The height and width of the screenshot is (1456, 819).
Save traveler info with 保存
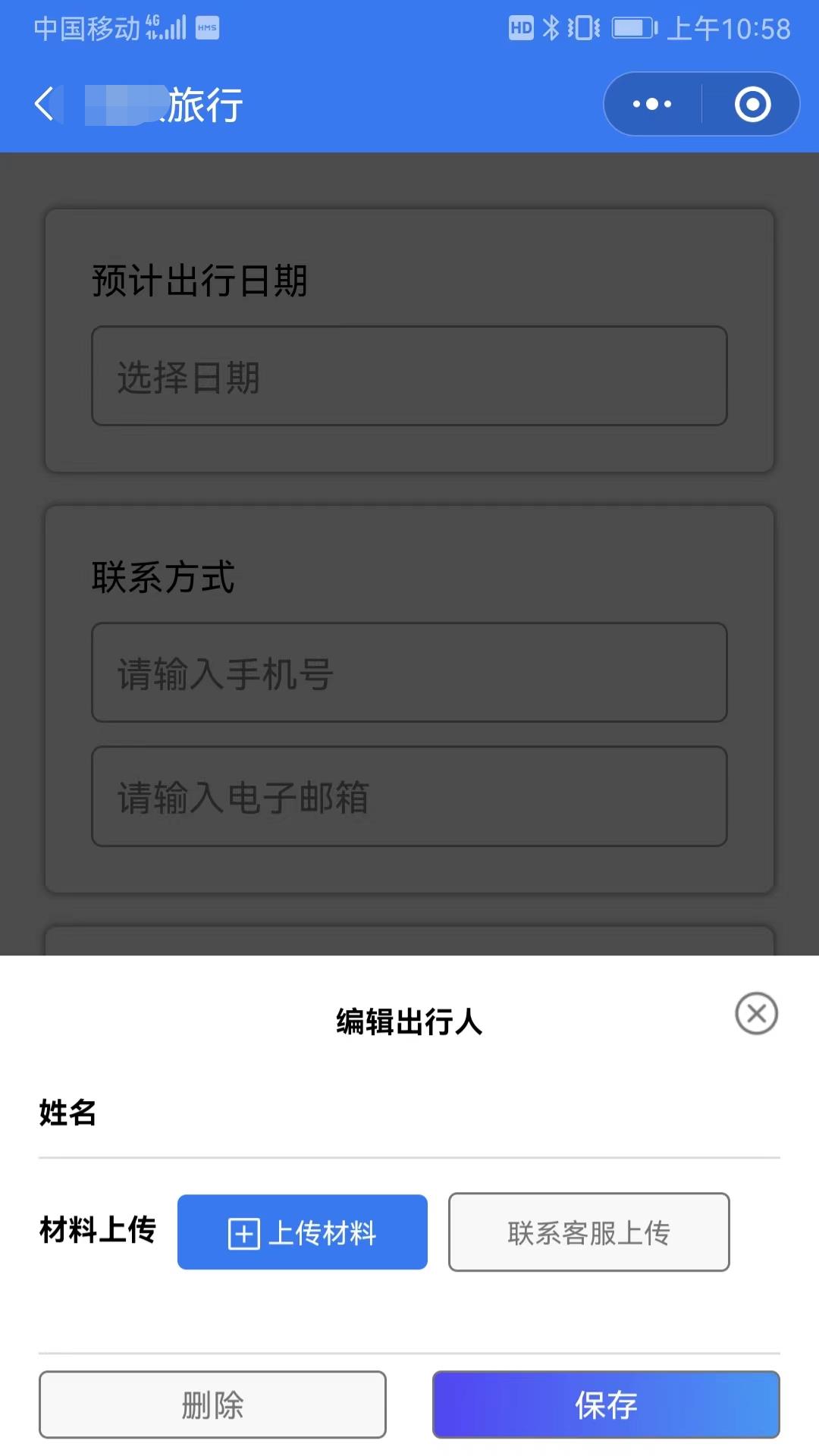coord(606,1404)
